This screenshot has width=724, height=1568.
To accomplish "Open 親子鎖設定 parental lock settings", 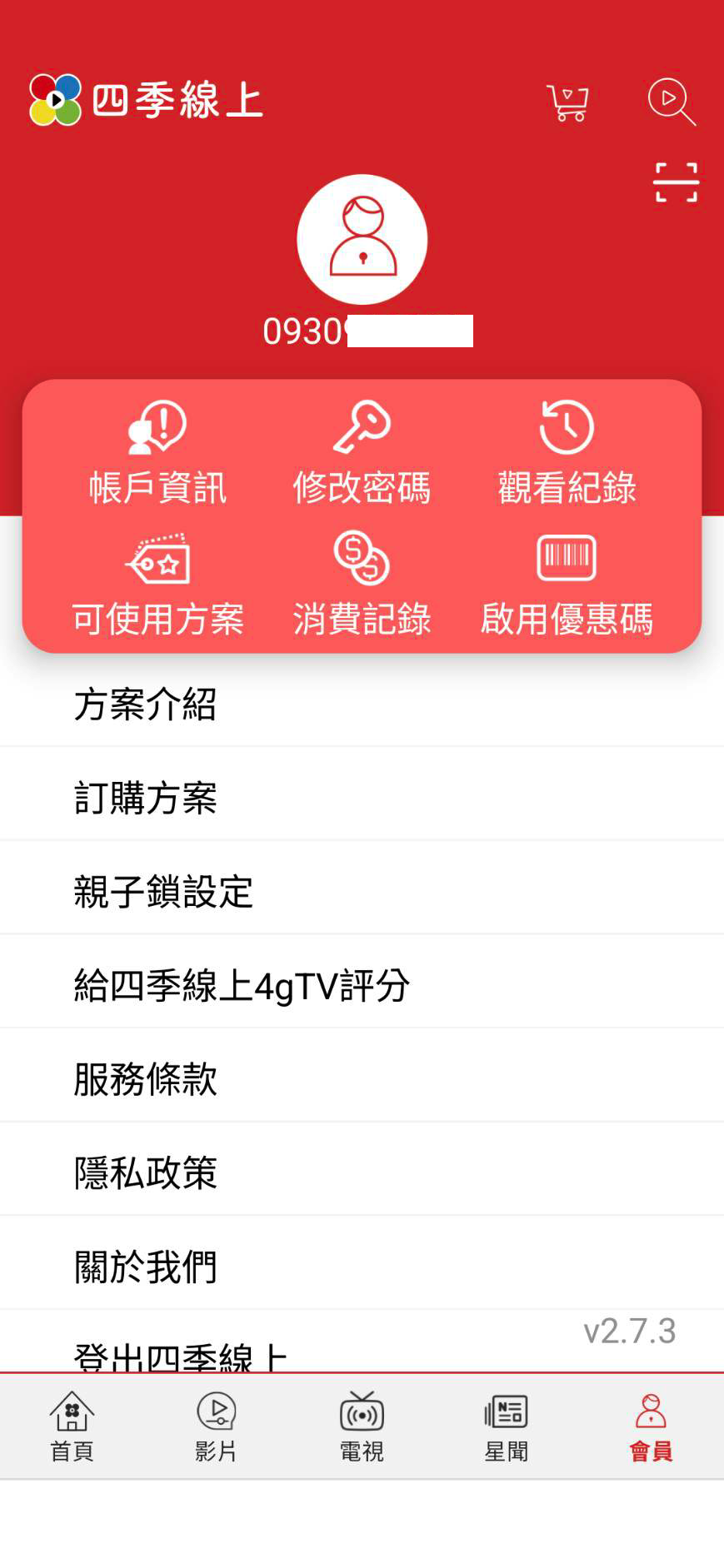I will pos(362,892).
